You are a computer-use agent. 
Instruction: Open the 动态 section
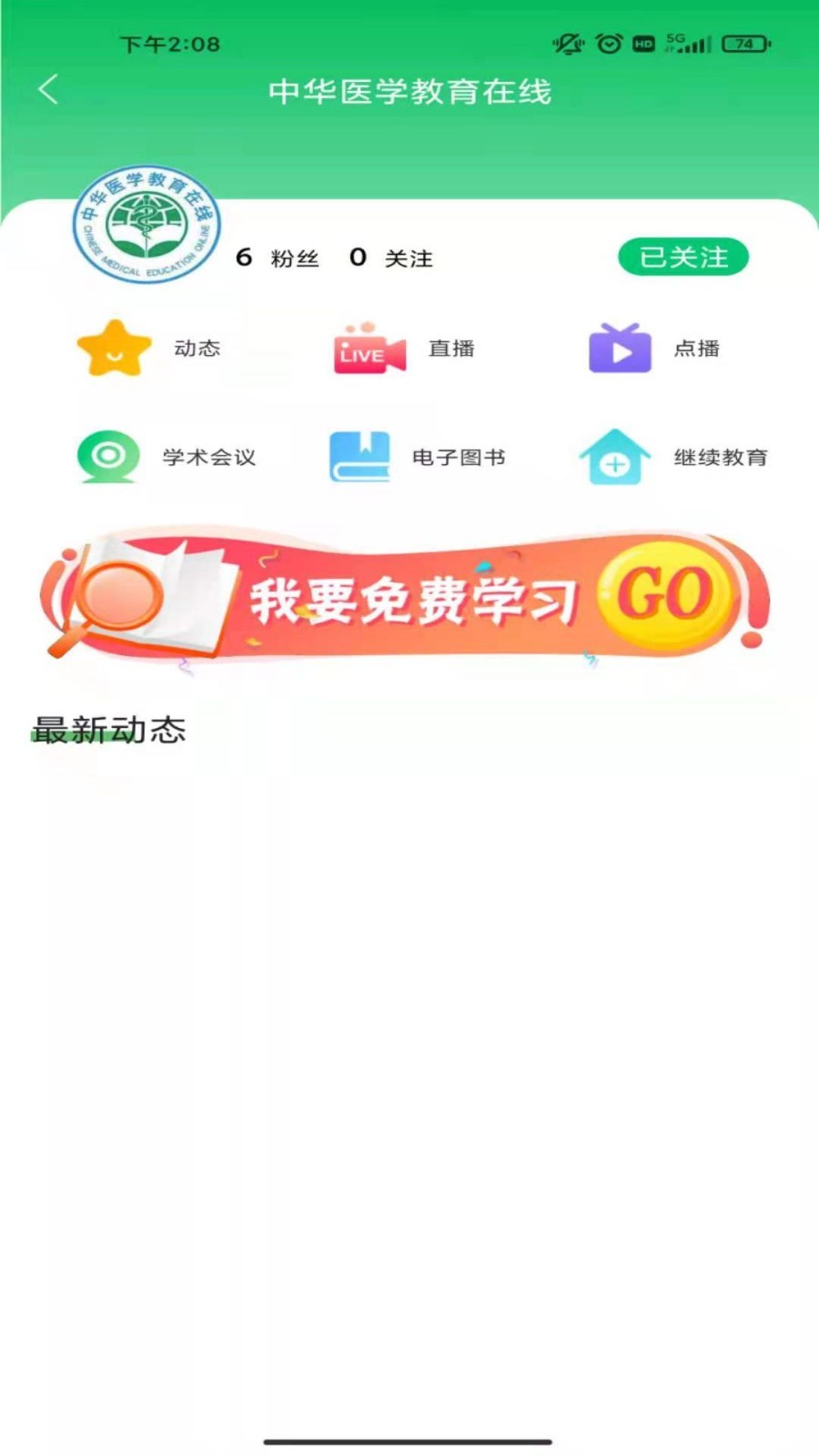(x=148, y=349)
